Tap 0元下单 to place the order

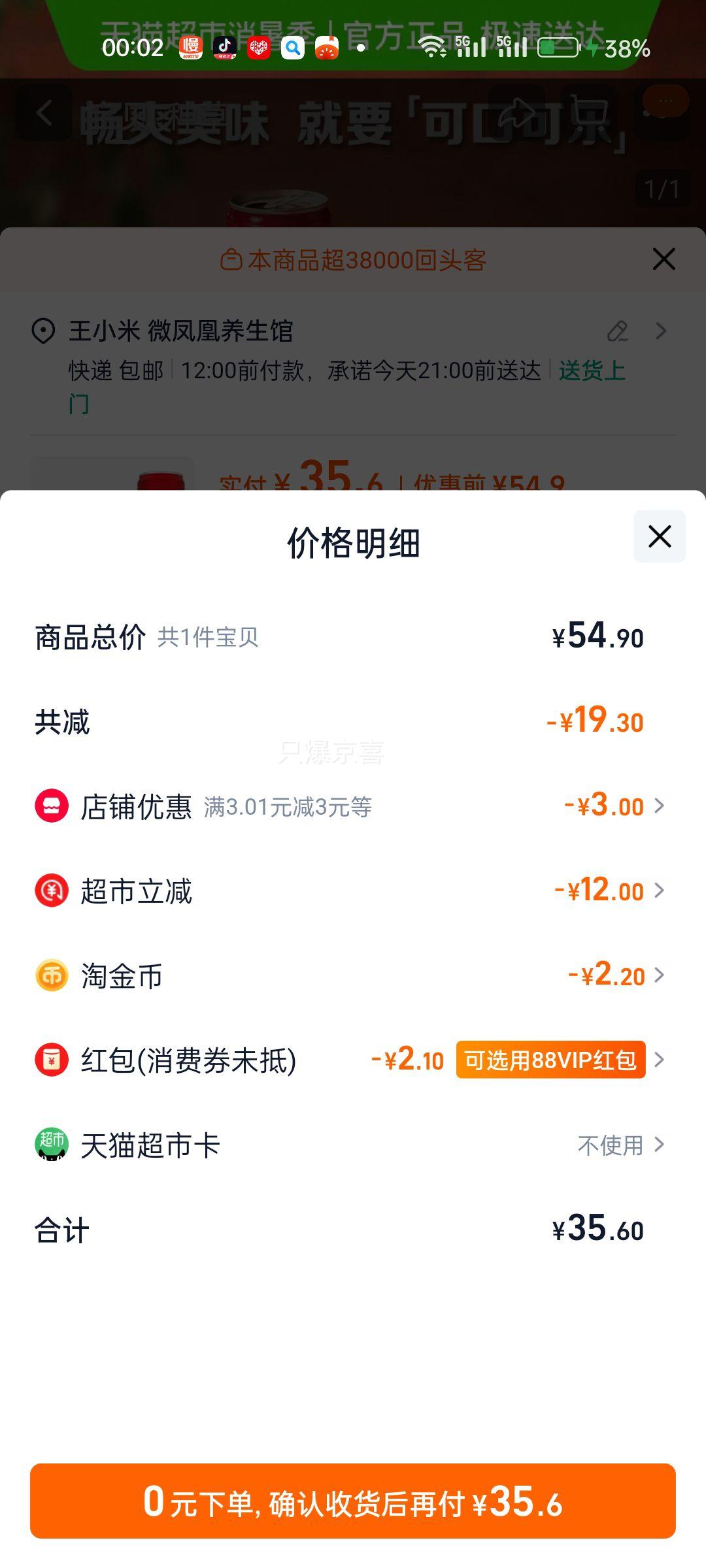tap(353, 1502)
